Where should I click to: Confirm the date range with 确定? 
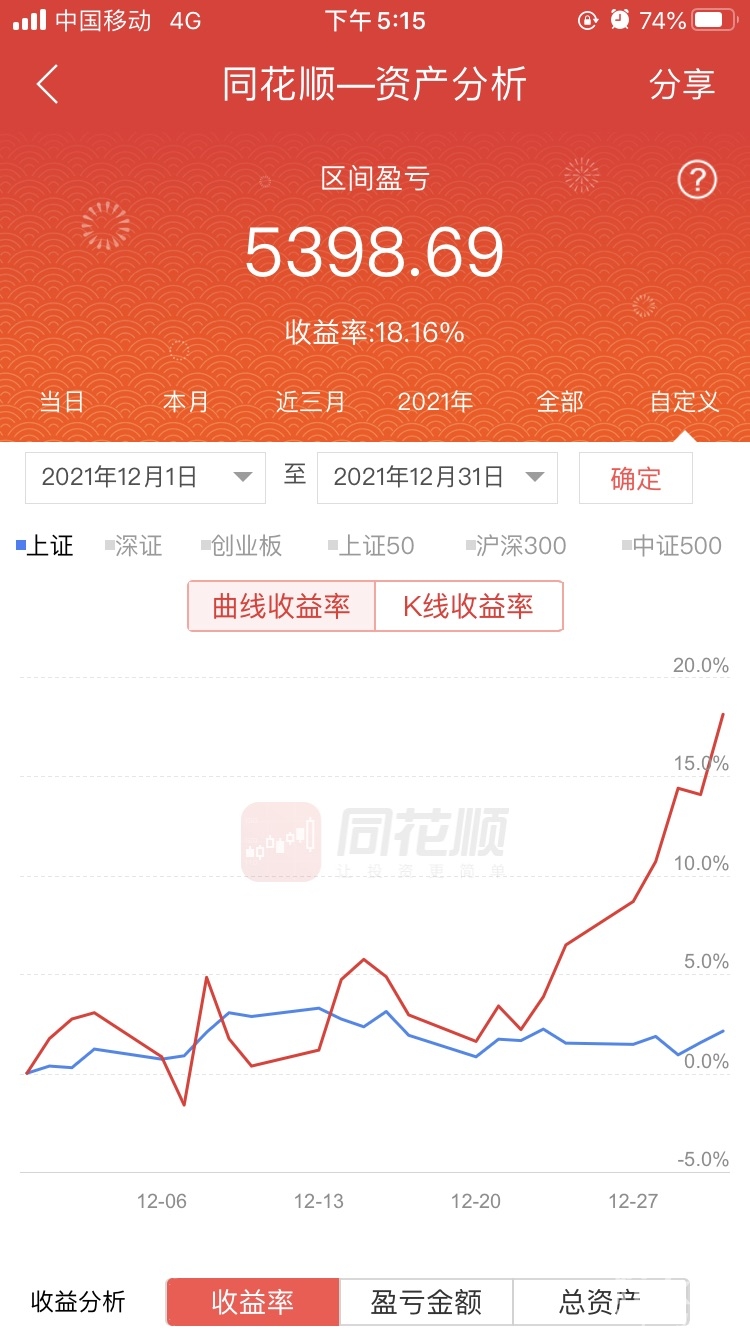click(x=636, y=478)
